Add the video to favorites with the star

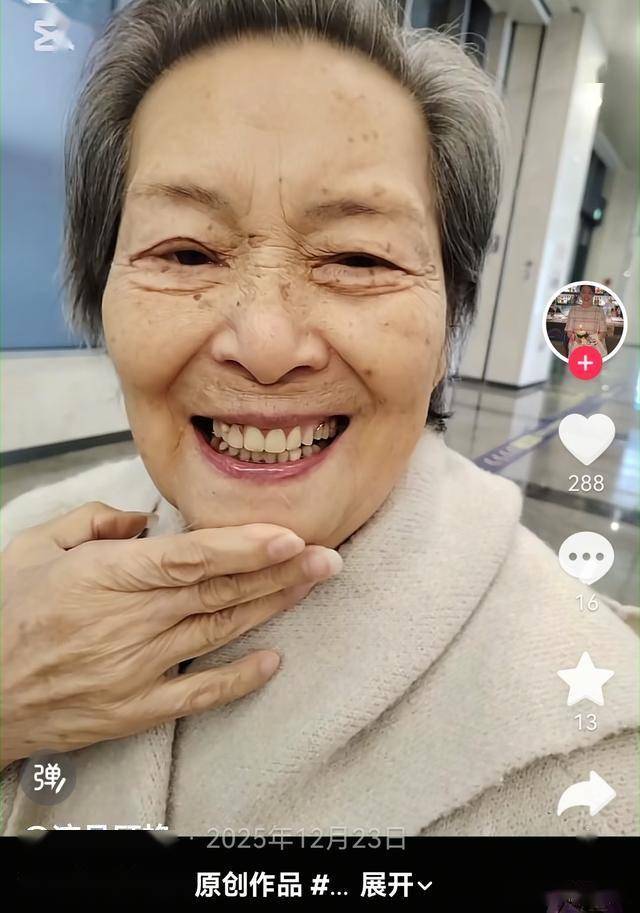point(586,680)
